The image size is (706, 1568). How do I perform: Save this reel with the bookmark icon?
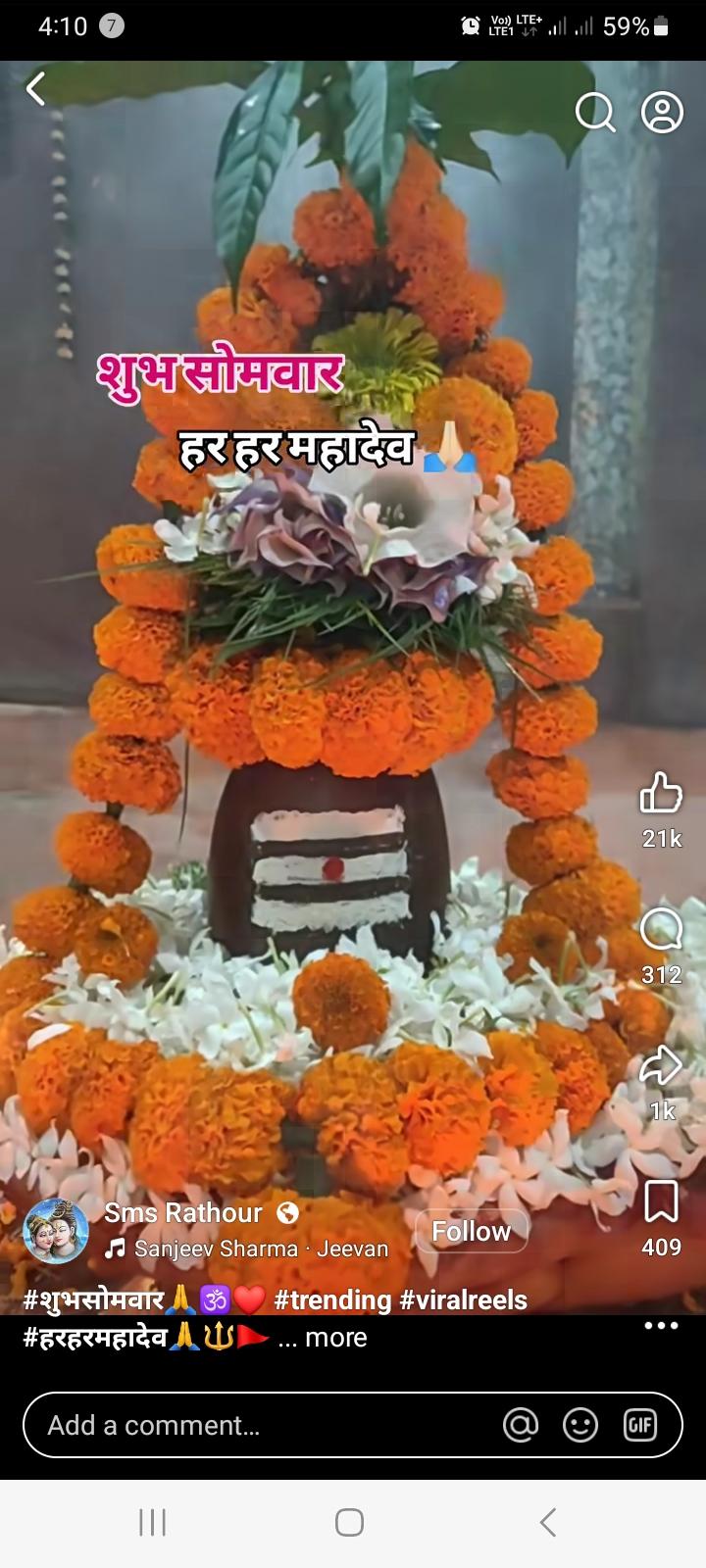click(661, 1201)
